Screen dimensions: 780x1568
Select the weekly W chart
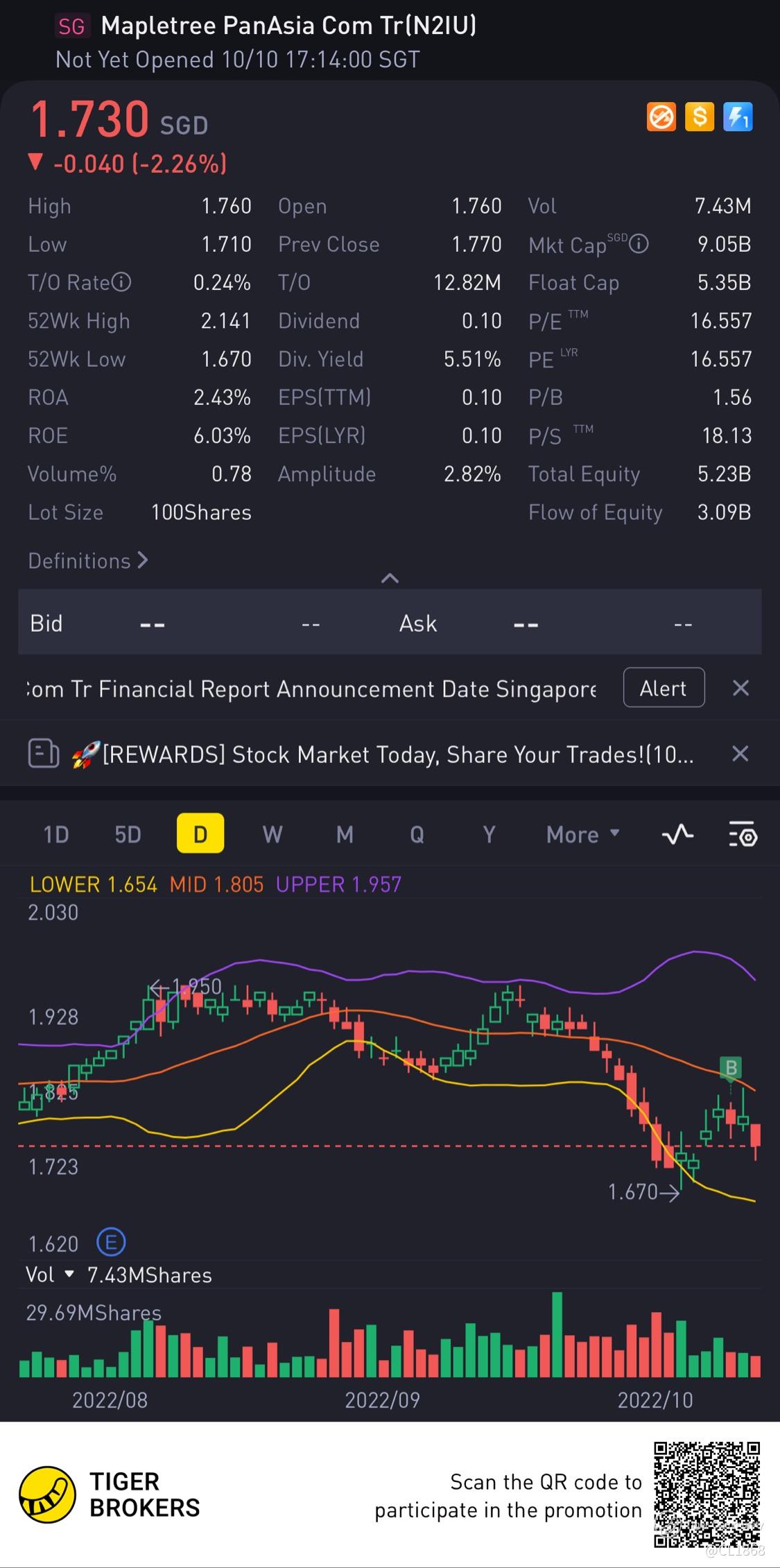coord(272,834)
